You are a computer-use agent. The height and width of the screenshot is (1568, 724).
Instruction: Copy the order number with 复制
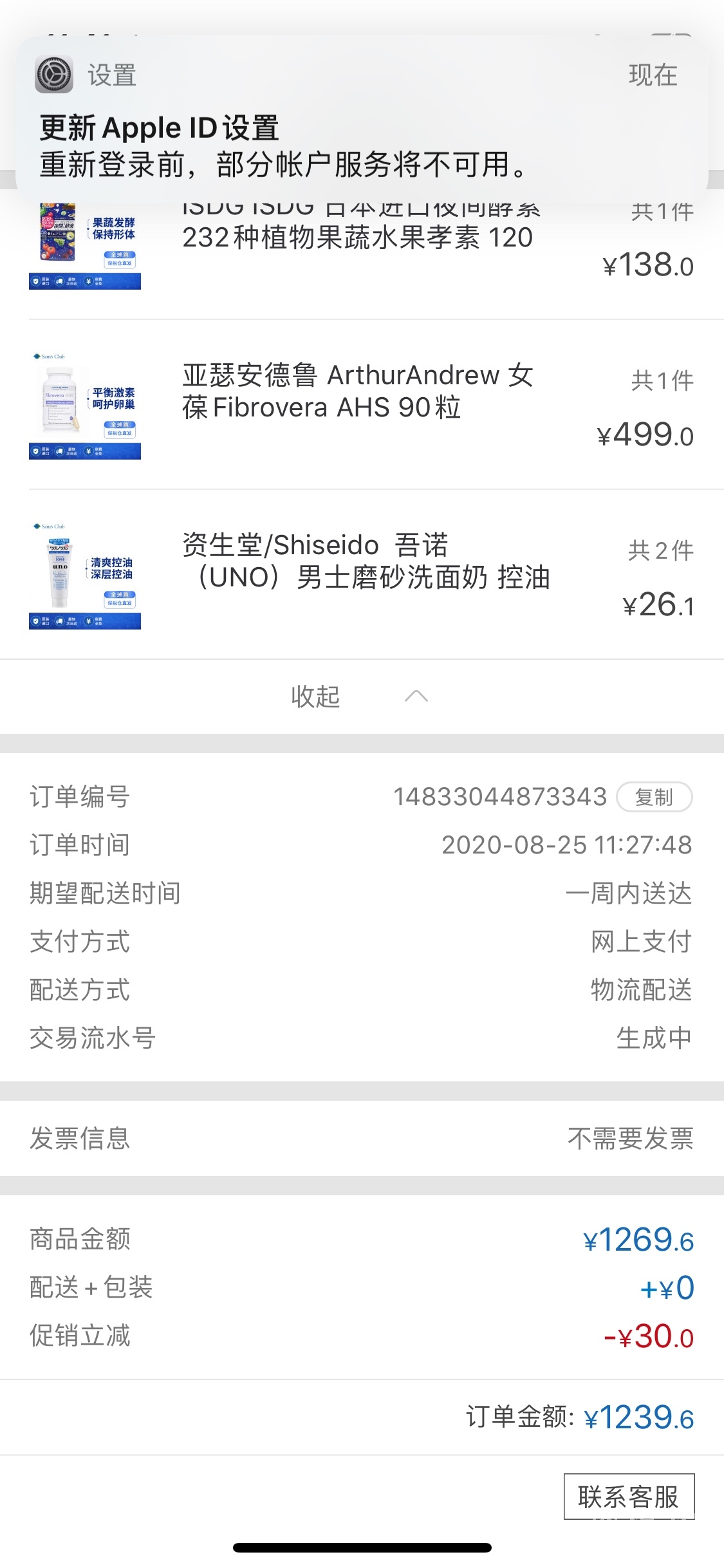(x=654, y=798)
